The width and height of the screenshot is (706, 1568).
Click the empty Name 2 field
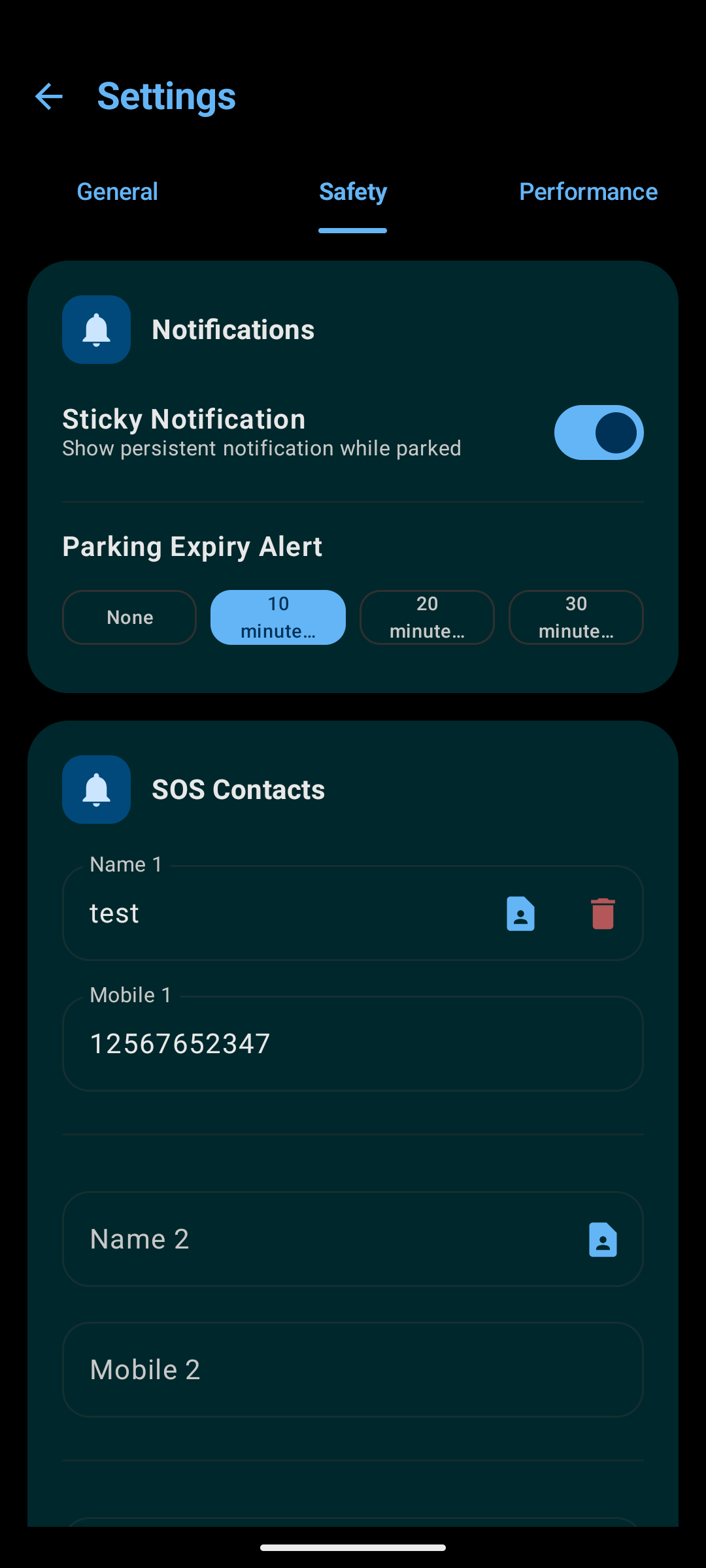click(261, 1239)
